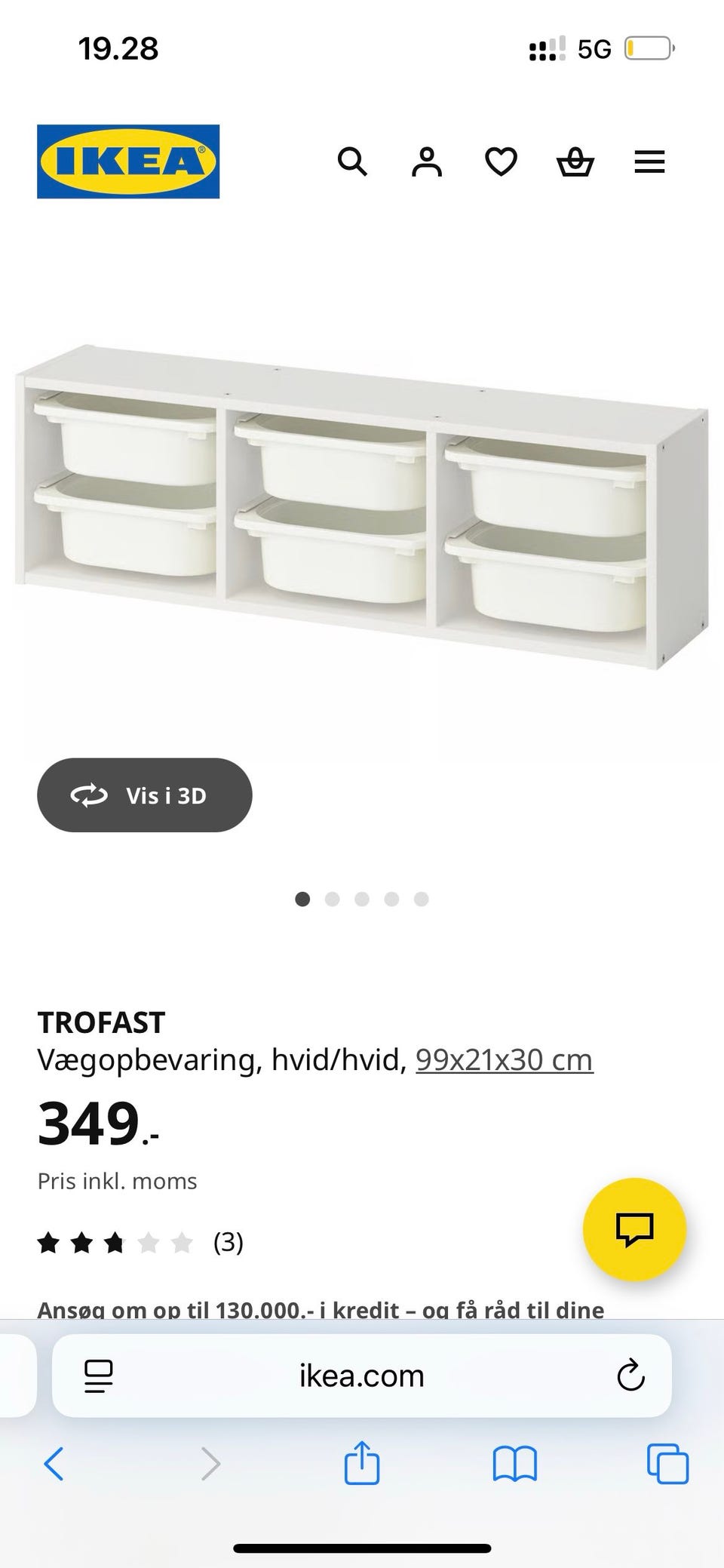
Task: Open the IKEA search icon
Action: tap(352, 161)
